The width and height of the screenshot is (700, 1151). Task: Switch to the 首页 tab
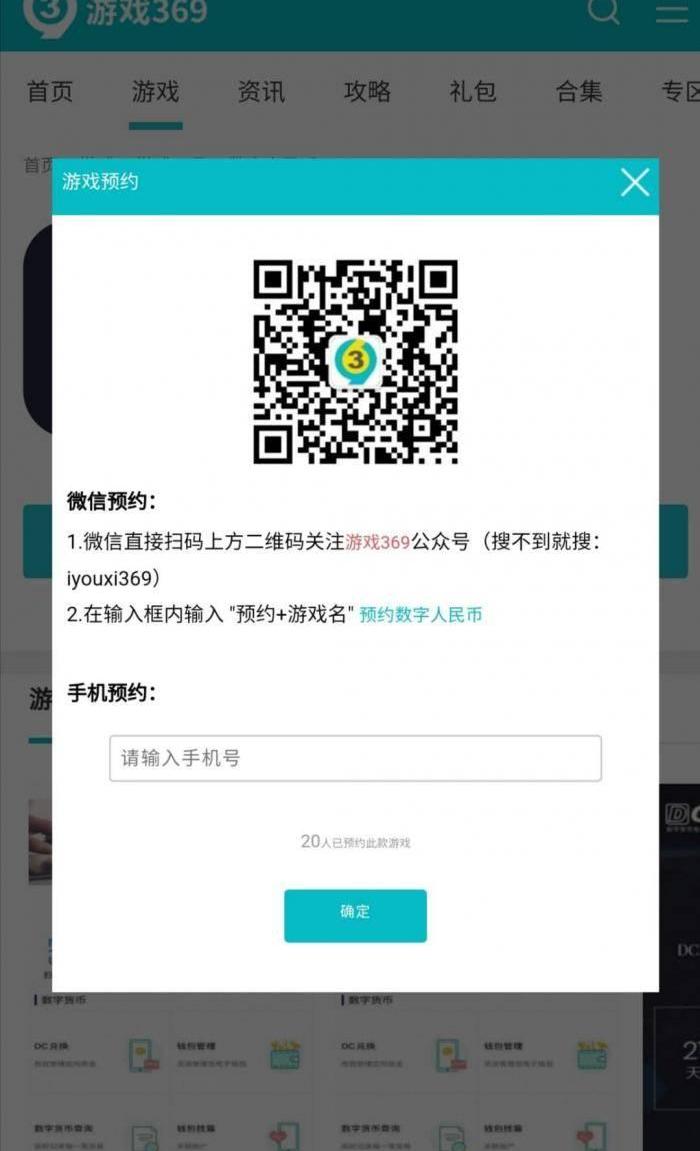50,92
